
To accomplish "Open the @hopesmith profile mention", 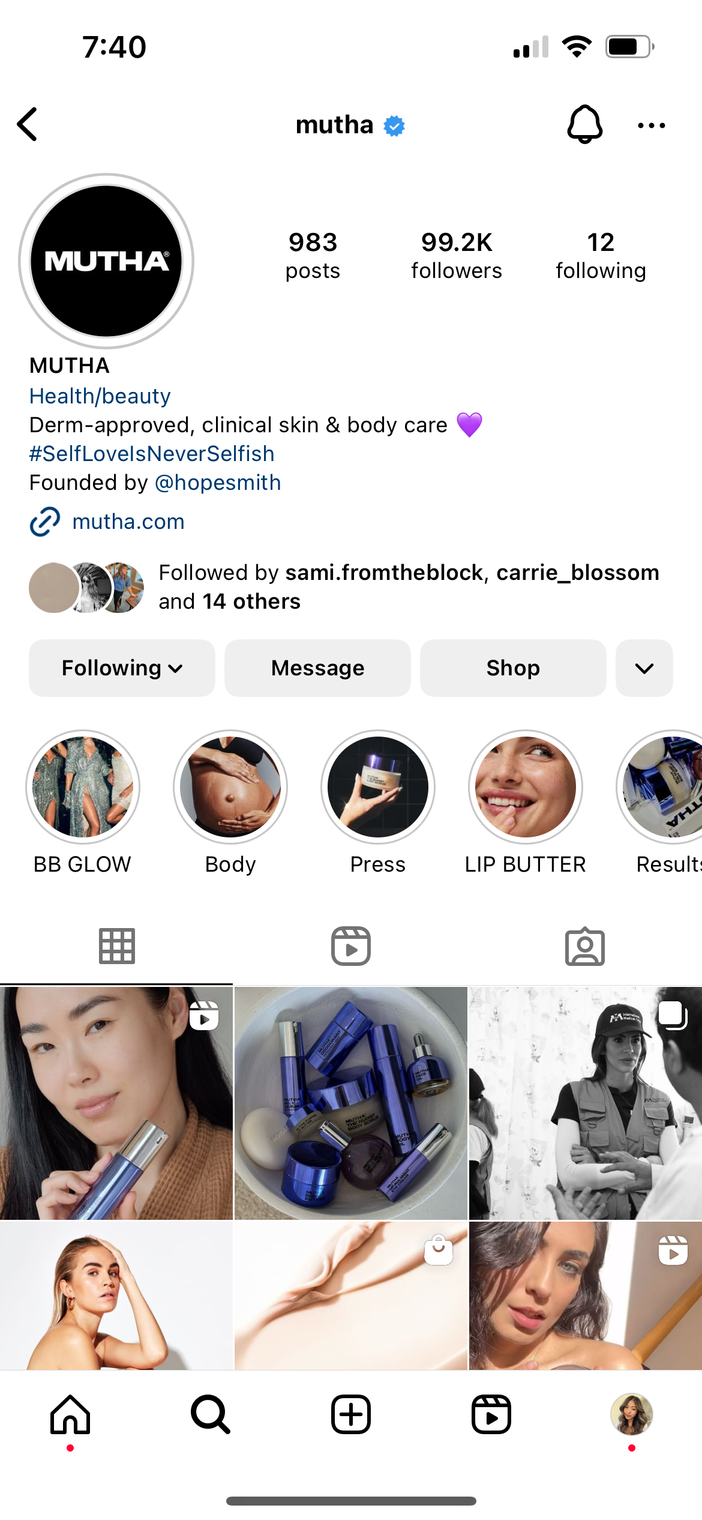I will (217, 482).
